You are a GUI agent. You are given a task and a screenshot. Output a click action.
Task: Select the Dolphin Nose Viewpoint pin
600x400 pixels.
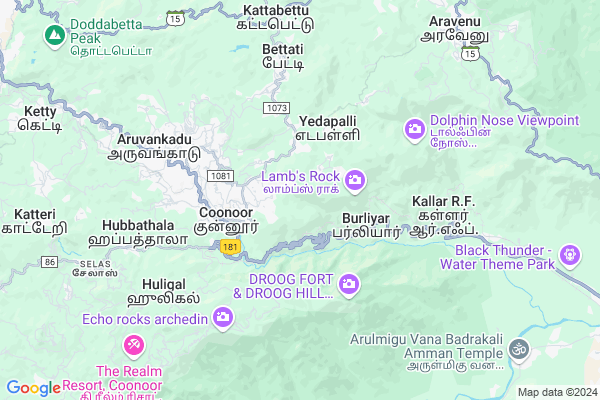[x=414, y=129]
